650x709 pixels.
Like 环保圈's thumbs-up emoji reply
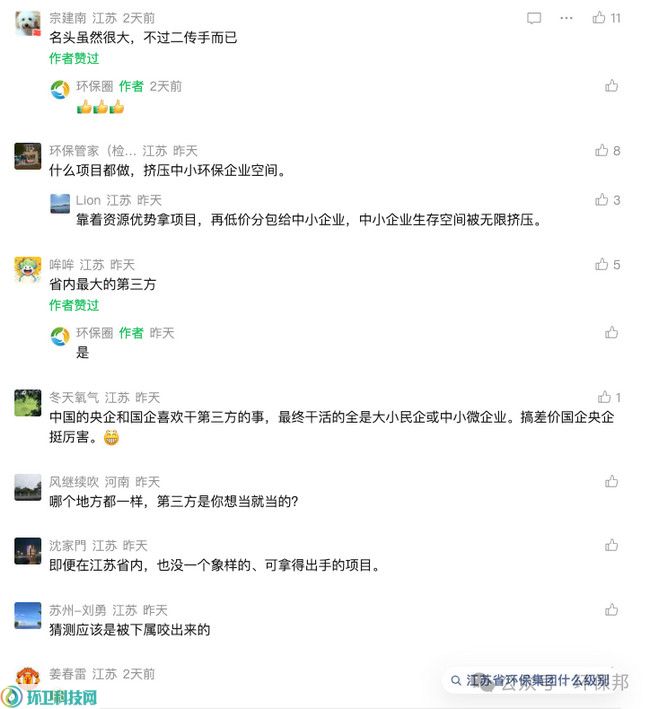click(611, 86)
